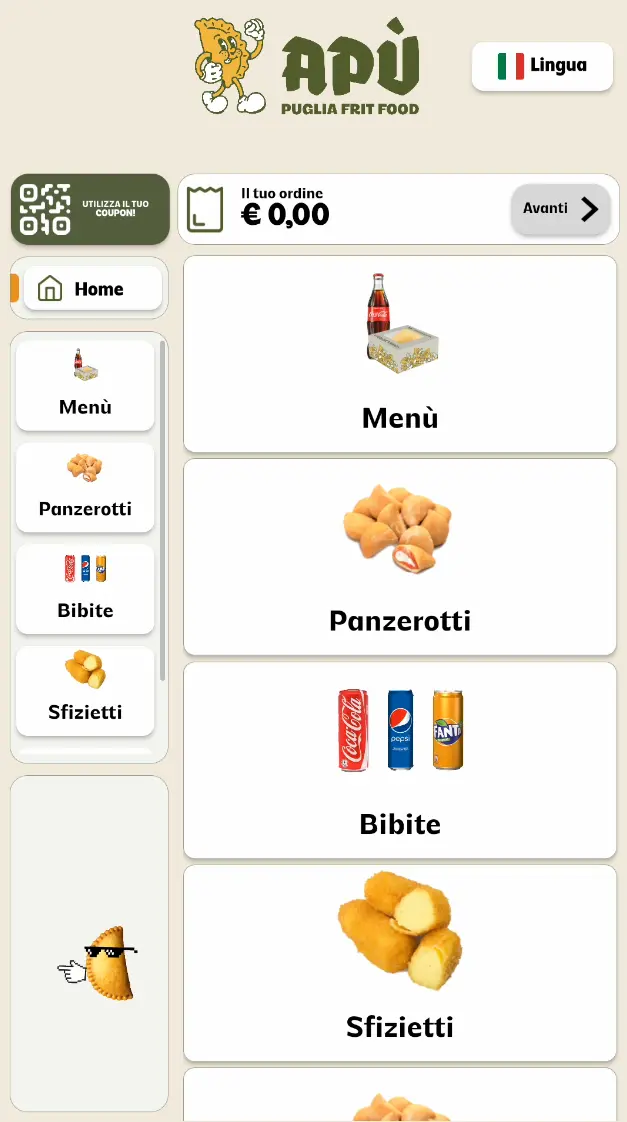Open Sfizietti from the sidebar
This screenshot has height=1122, width=627.
(x=85, y=690)
